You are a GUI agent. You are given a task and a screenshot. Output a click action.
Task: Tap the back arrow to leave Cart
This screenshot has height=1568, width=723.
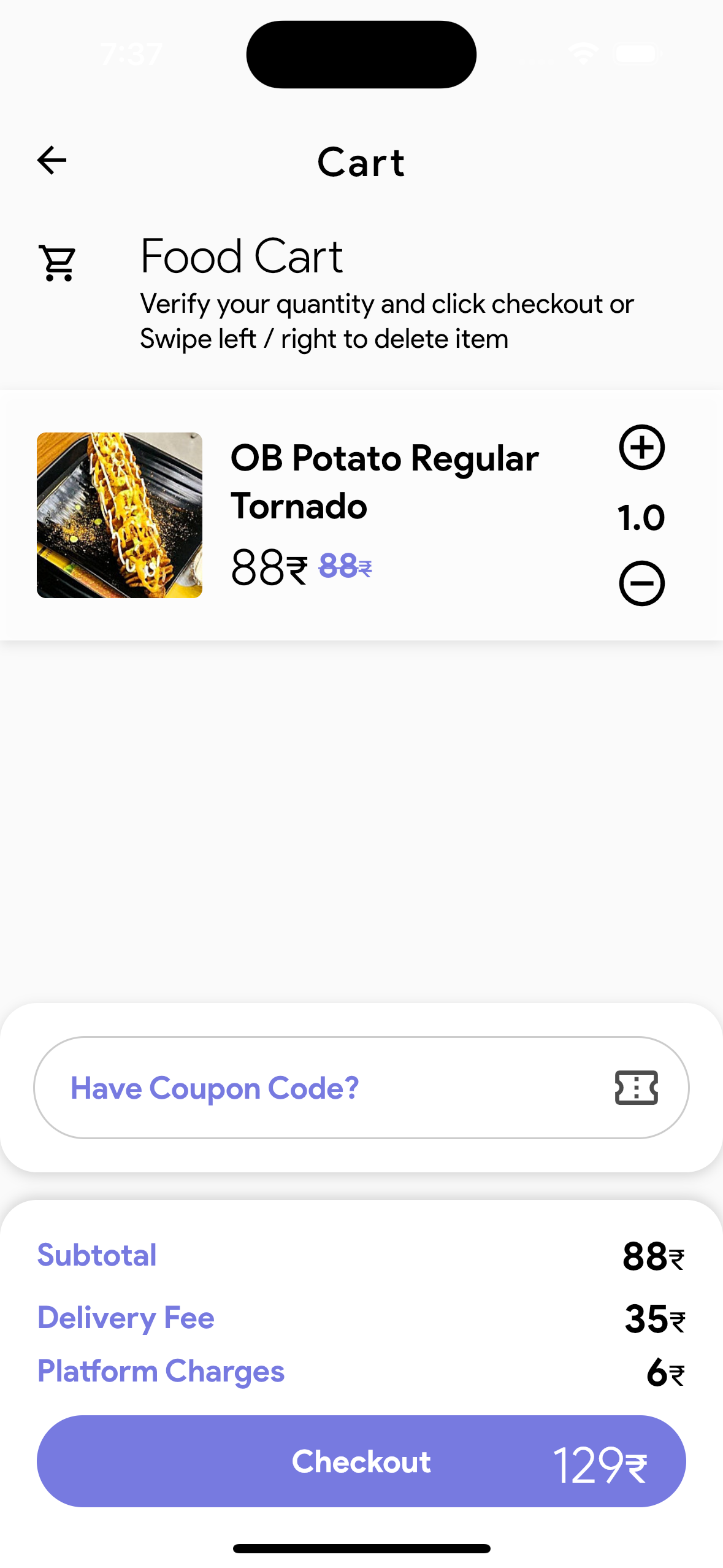[x=51, y=160]
